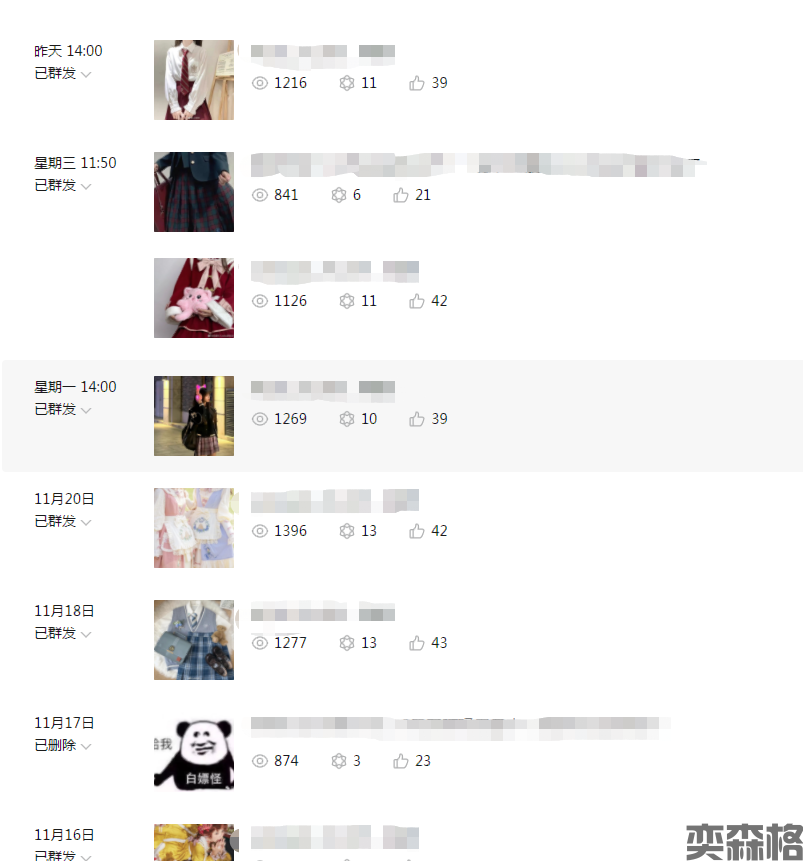This screenshot has width=803, height=861.
Task: Open the article thumbnail with 841 views
Action: coord(194,192)
